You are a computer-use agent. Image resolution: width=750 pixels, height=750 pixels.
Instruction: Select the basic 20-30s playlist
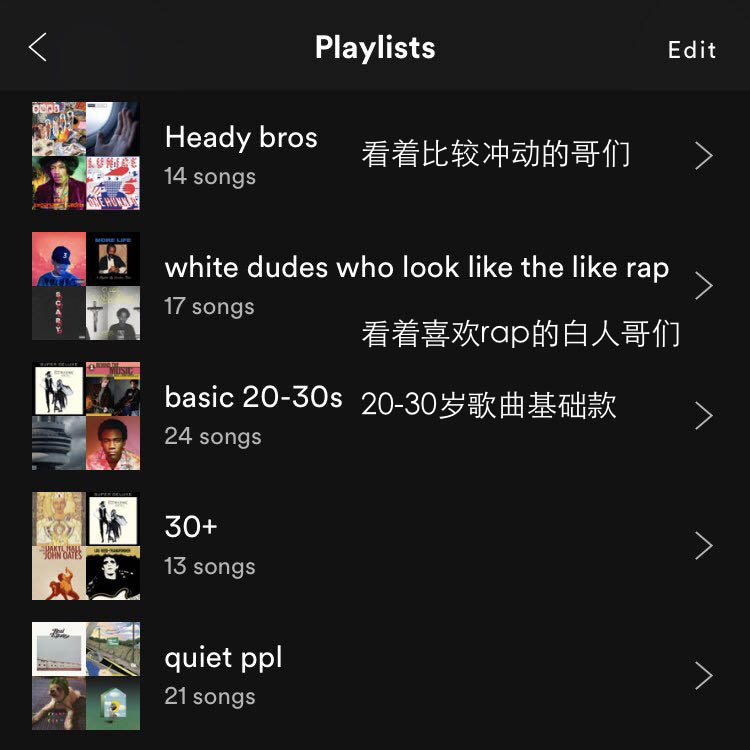pyautogui.click(x=253, y=414)
